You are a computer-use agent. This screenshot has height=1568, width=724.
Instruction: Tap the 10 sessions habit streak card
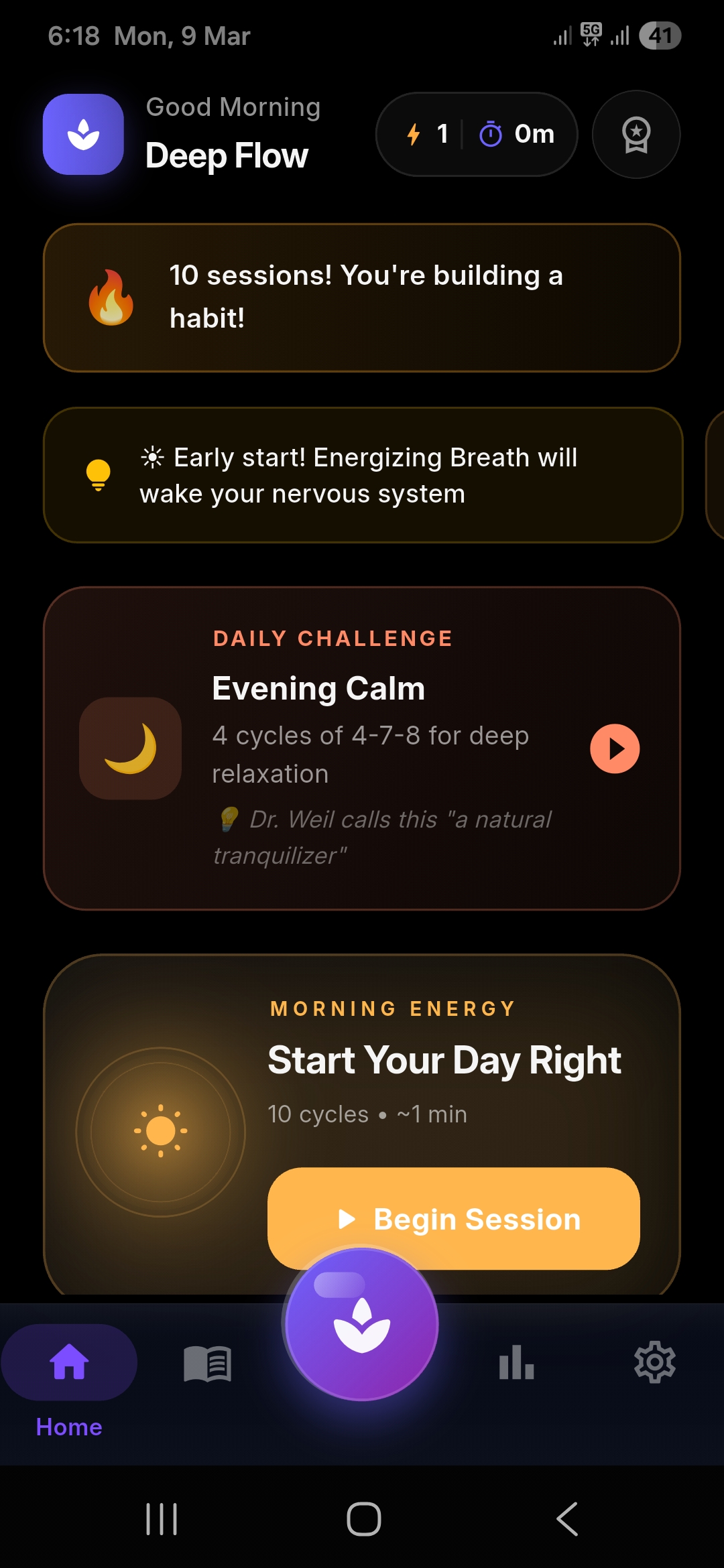[362, 298]
